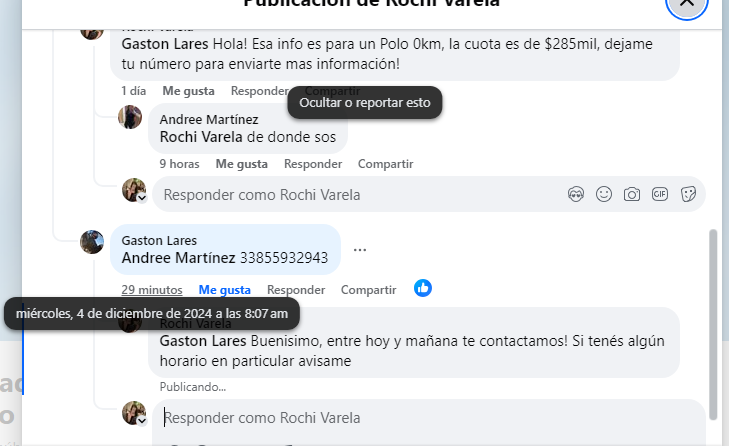View like reaction on Gaston Lares' comment
The image size is (729, 446).
tap(423, 288)
